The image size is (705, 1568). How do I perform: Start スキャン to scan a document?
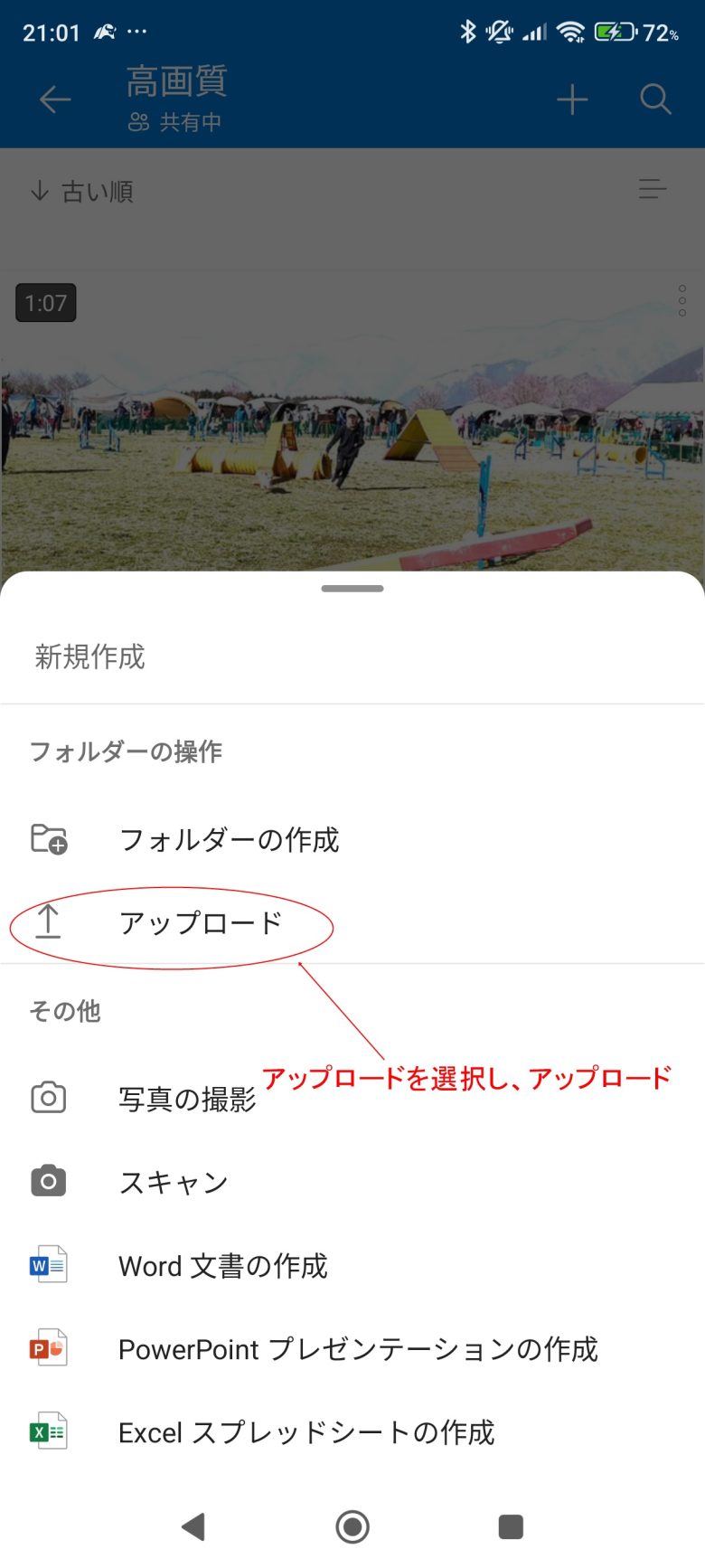(352, 1182)
